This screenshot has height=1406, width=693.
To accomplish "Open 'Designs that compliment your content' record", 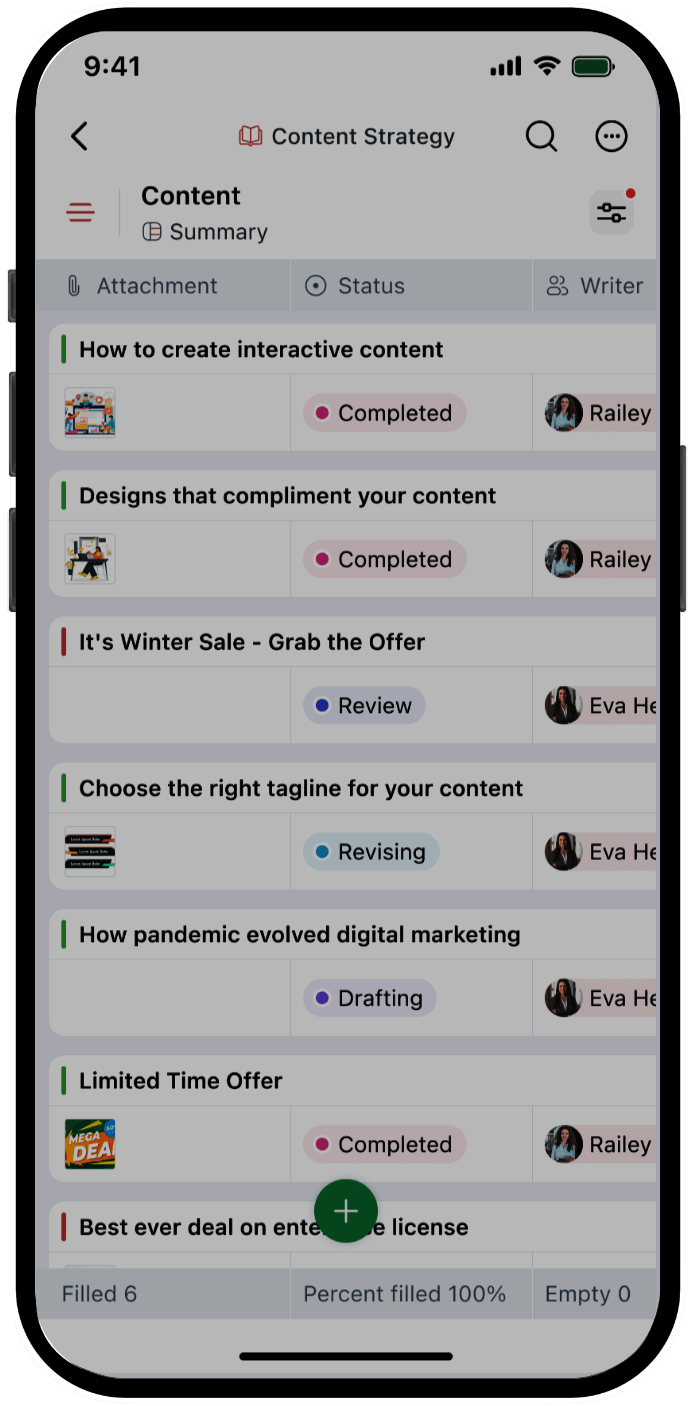I will [287, 496].
